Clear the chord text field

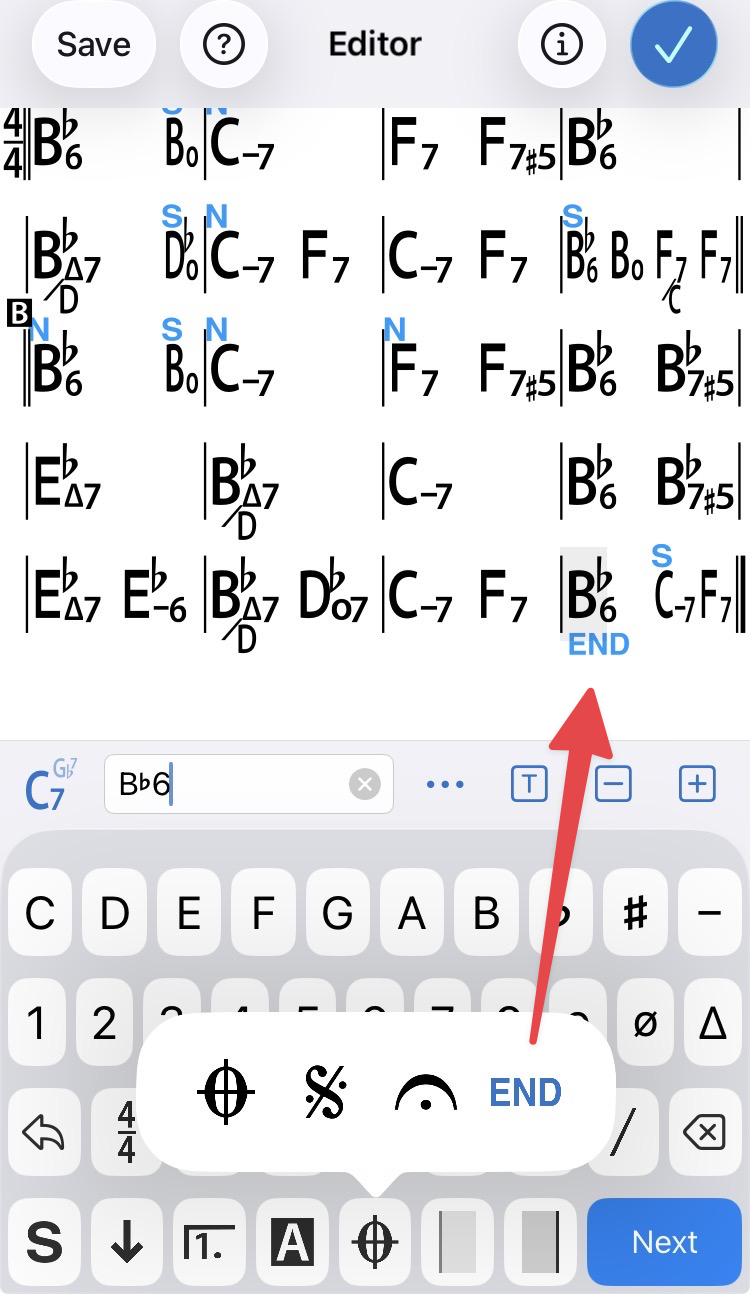364,785
